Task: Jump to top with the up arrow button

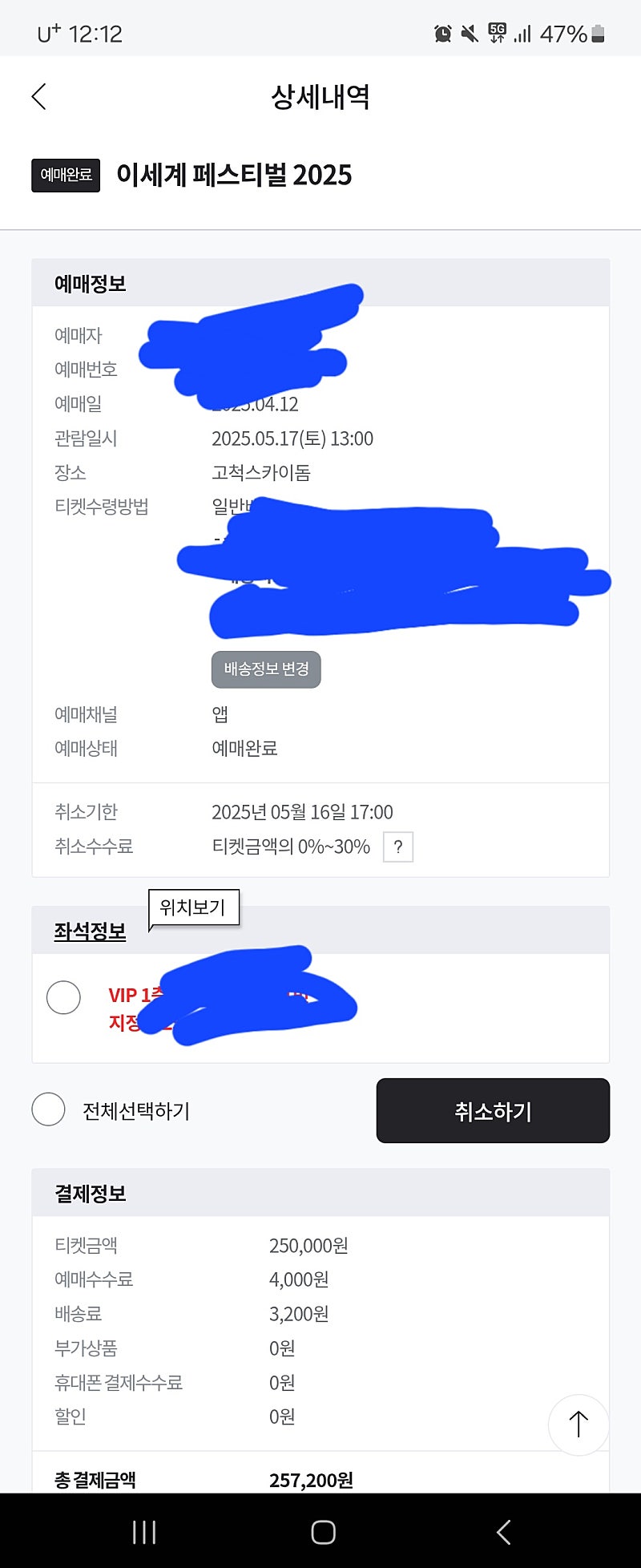Action: point(578,1425)
